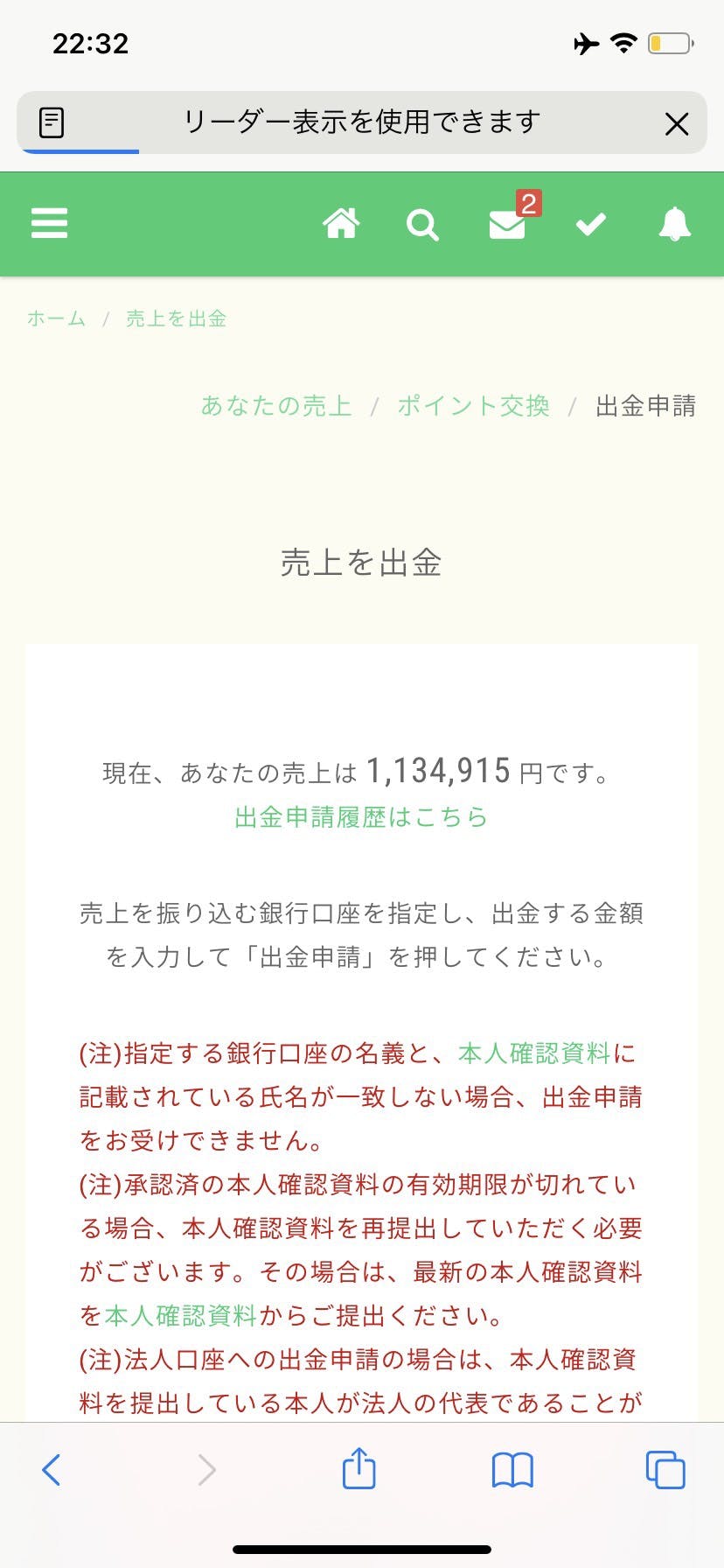This screenshot has width=724, height=1568.
Task: Dismiss the reader view banner
Action: (x=677, y=123)
